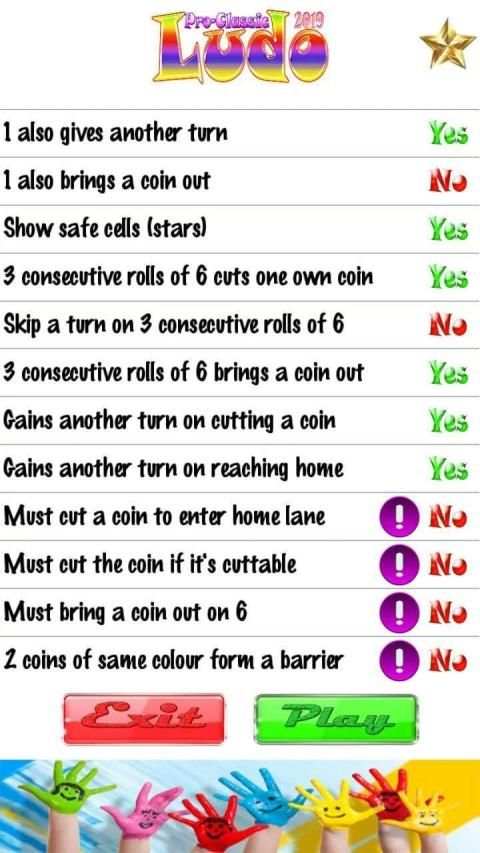Open info for Must cut a coin to enter home lane
480x853 pixels.
[398, 517]
